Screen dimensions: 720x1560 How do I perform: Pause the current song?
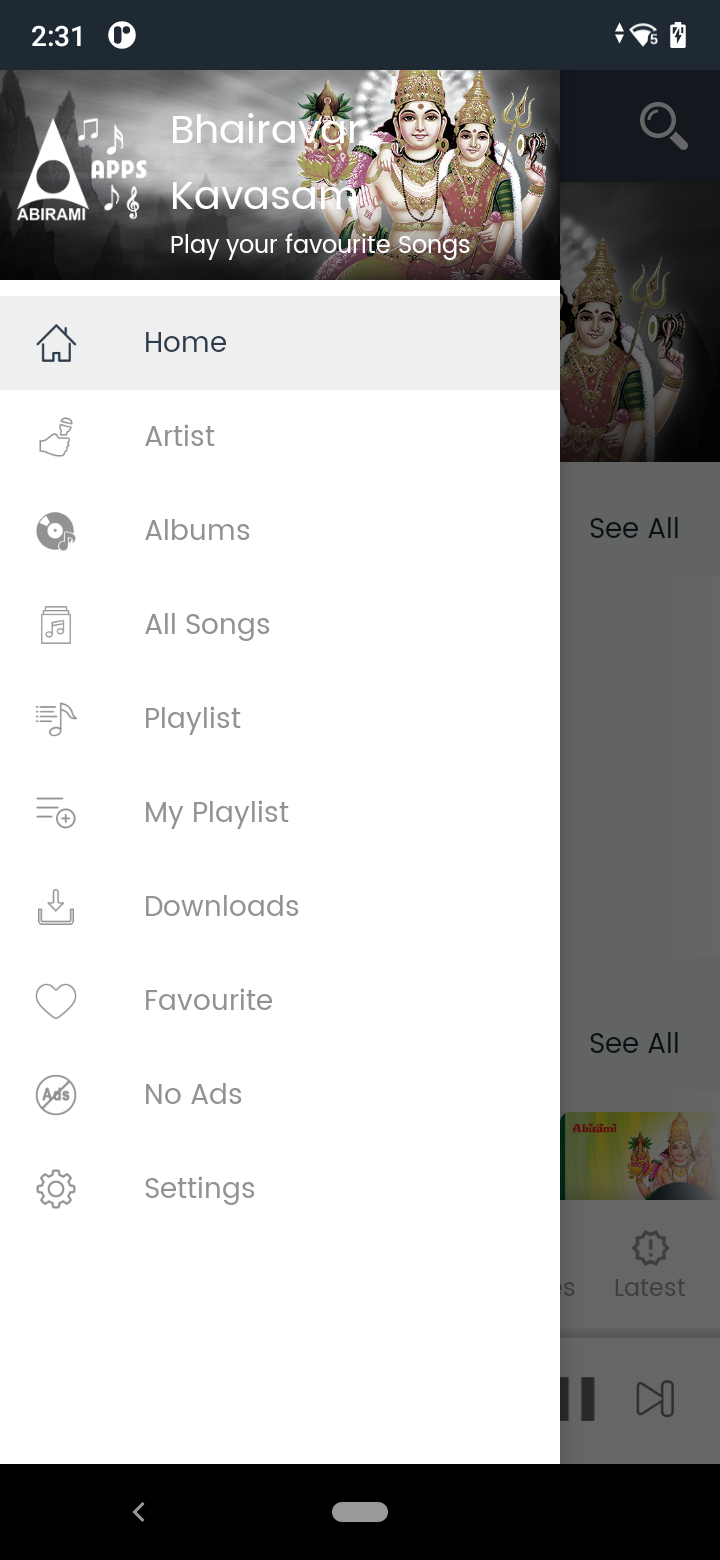coord(578,1399)
